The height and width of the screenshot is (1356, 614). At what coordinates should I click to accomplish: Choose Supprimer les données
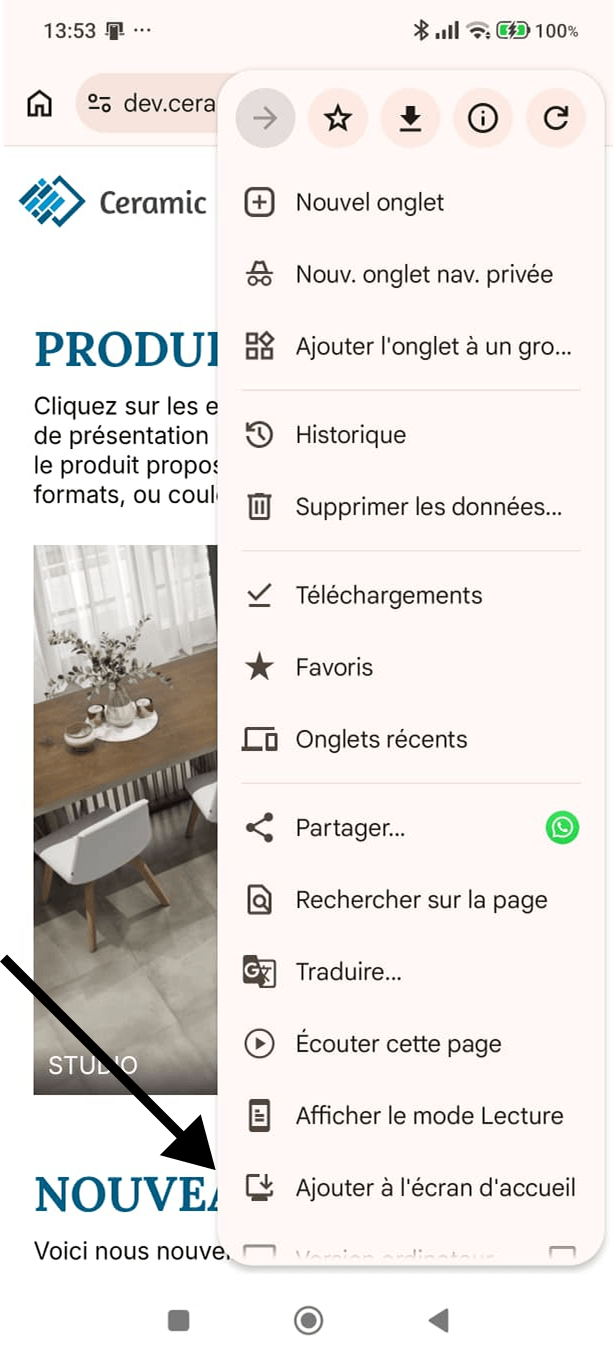coord(427,507)
